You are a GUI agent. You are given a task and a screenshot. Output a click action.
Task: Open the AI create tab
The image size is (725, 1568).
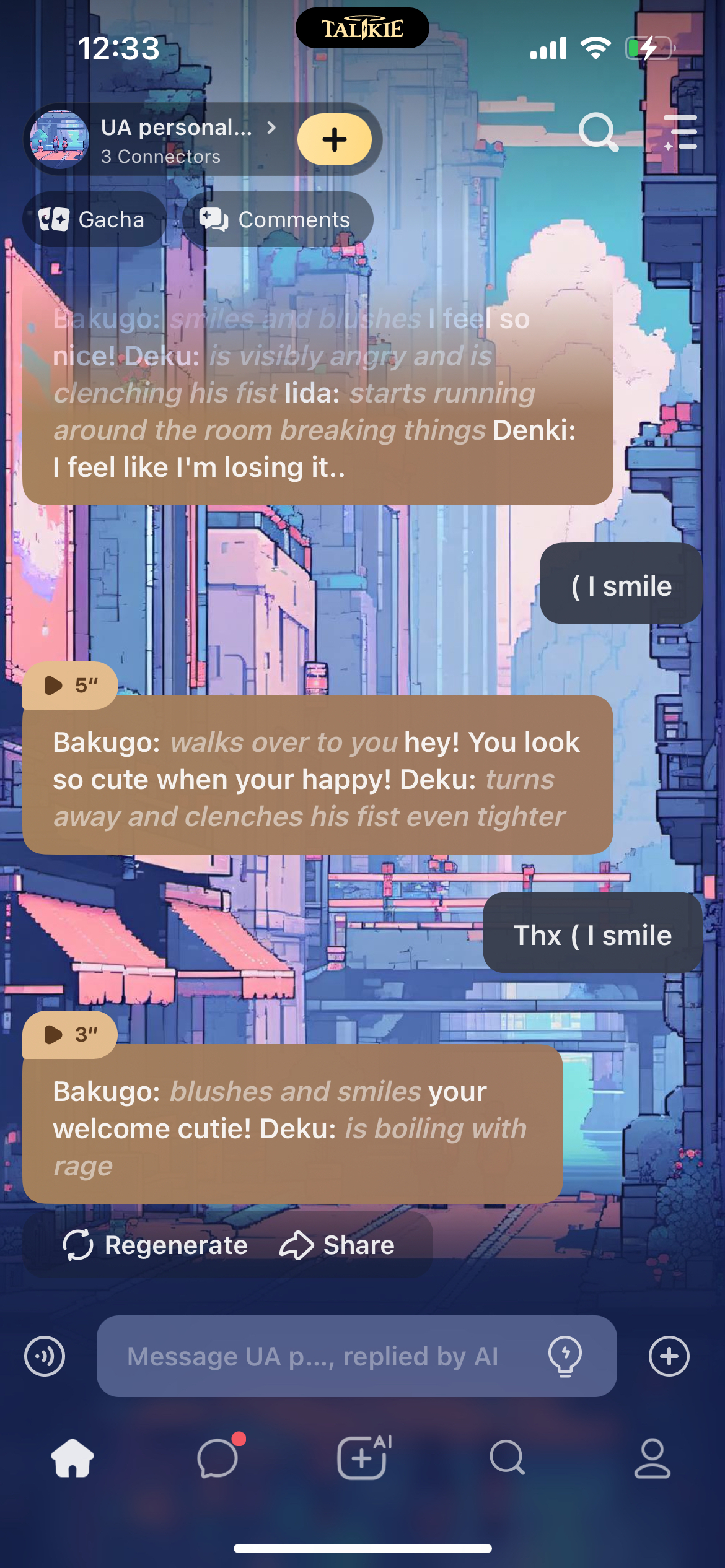(363, 1458)
